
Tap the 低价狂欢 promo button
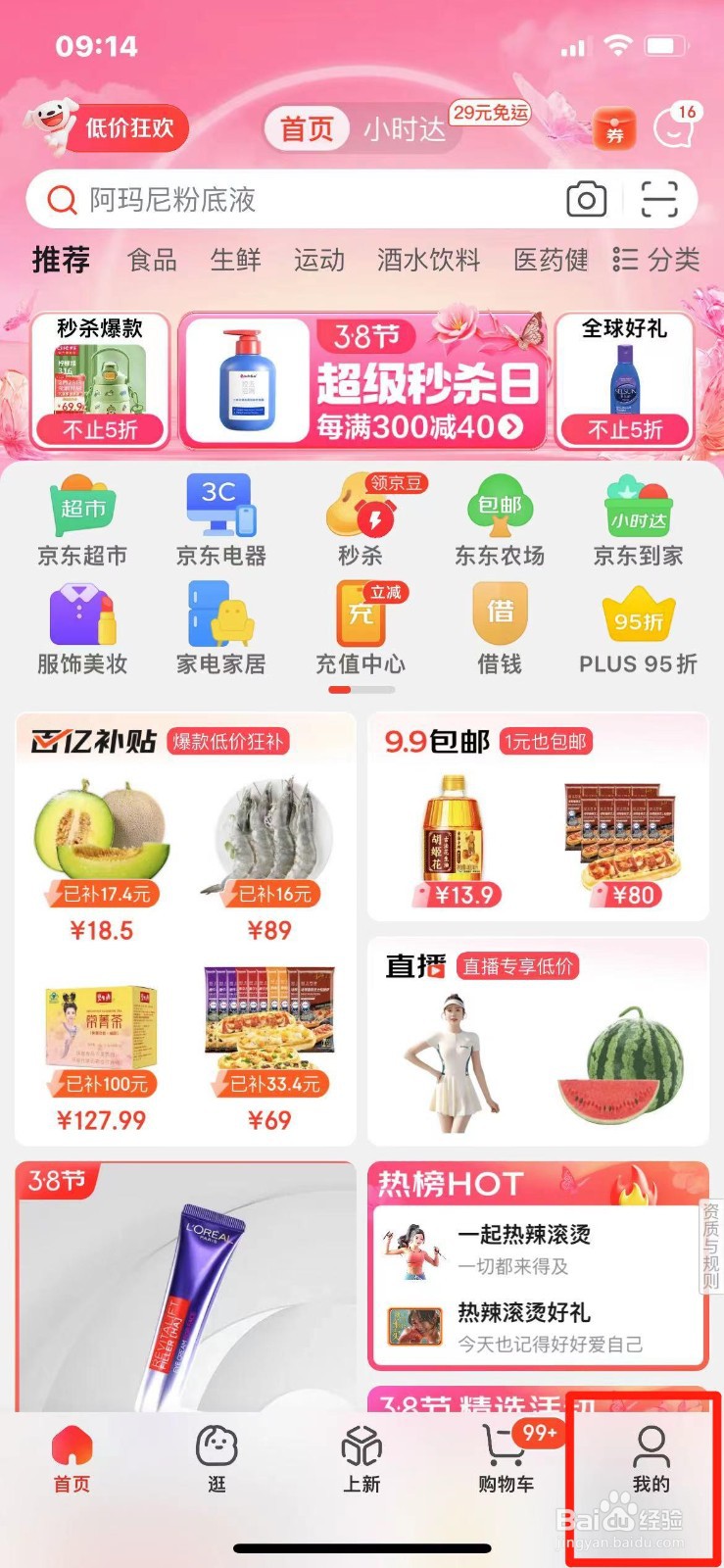point(128,127)
